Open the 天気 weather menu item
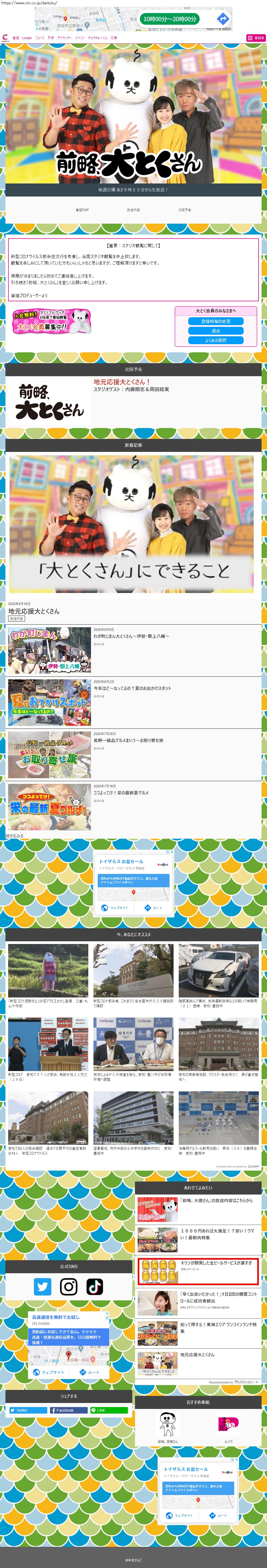This screenshot has height=1568, width=267. coord(51,38)
